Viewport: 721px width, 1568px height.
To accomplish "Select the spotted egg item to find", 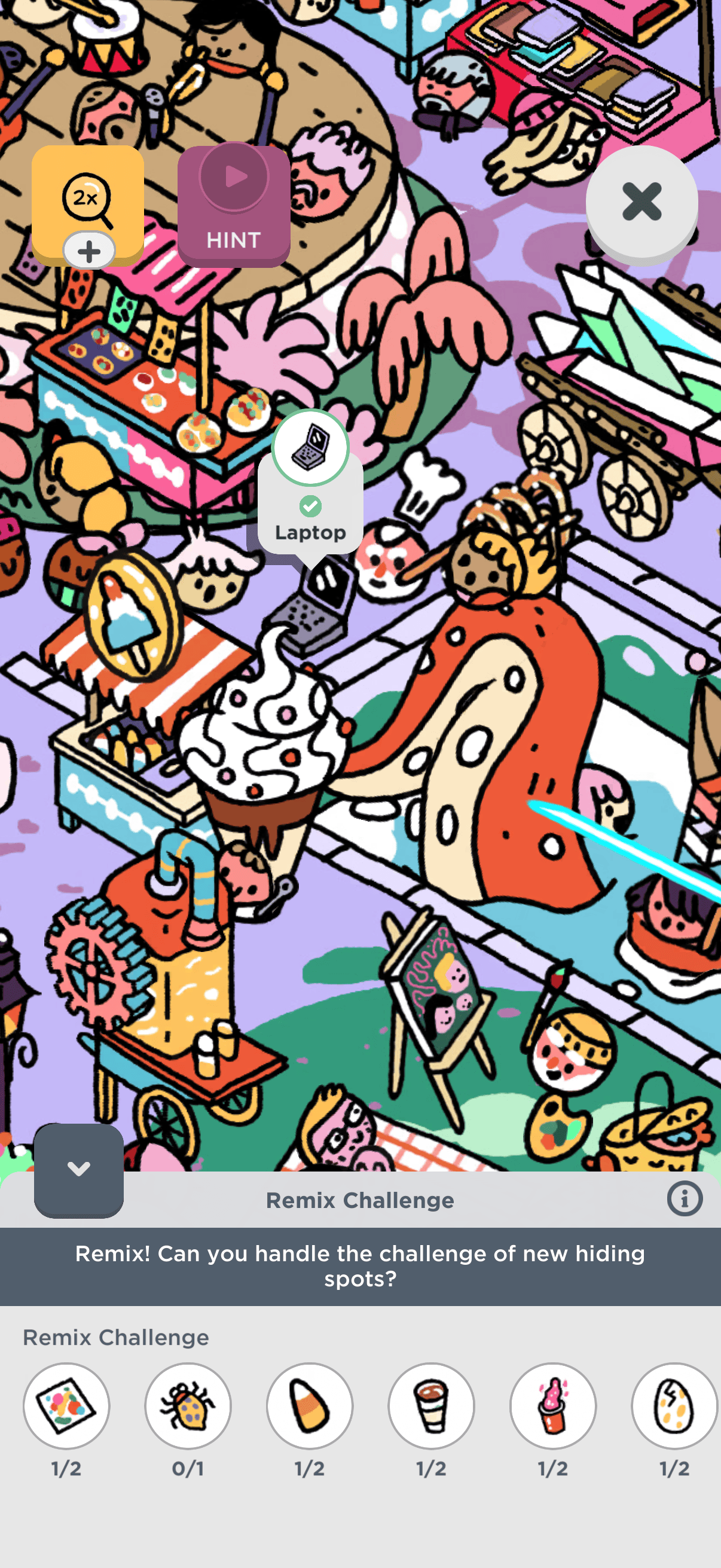I will (x=674, y=1405).
